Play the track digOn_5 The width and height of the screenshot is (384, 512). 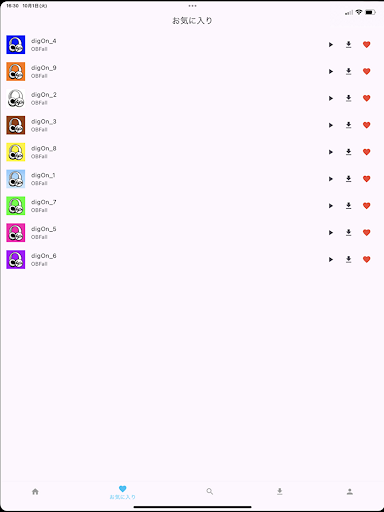[331, 233]
